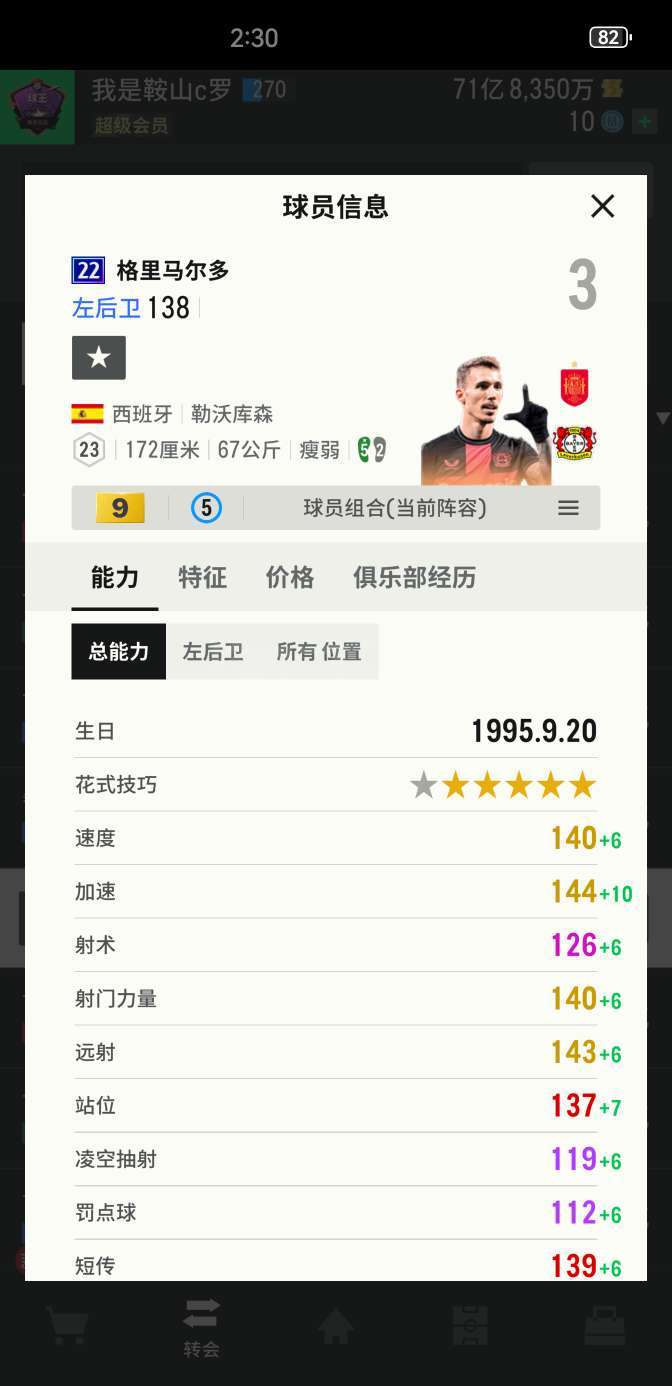Open the 俱乐部经历 tab

tap(414, 577)
